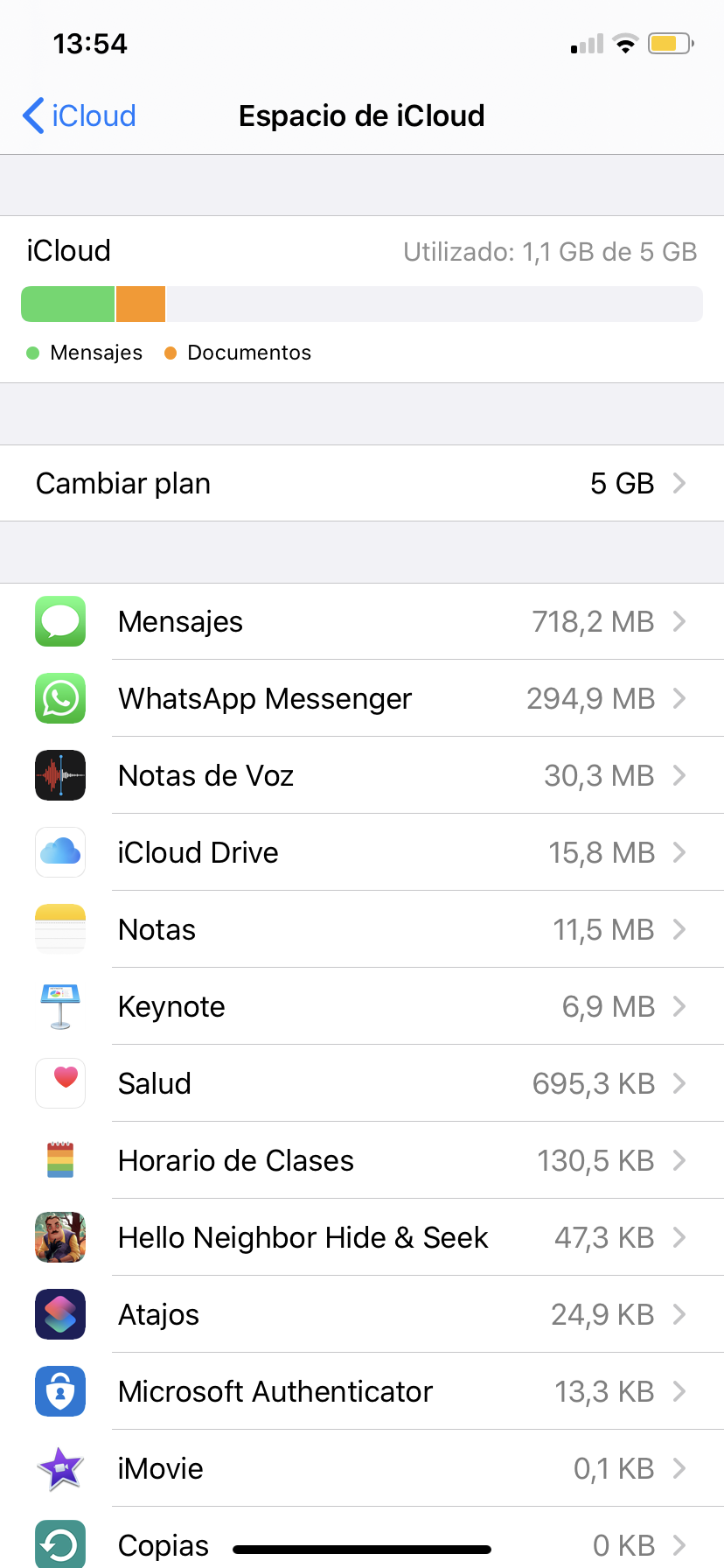Open the Salud storage row
The width and height of the screenshot is (724, 1568).
pos(362,1083)
